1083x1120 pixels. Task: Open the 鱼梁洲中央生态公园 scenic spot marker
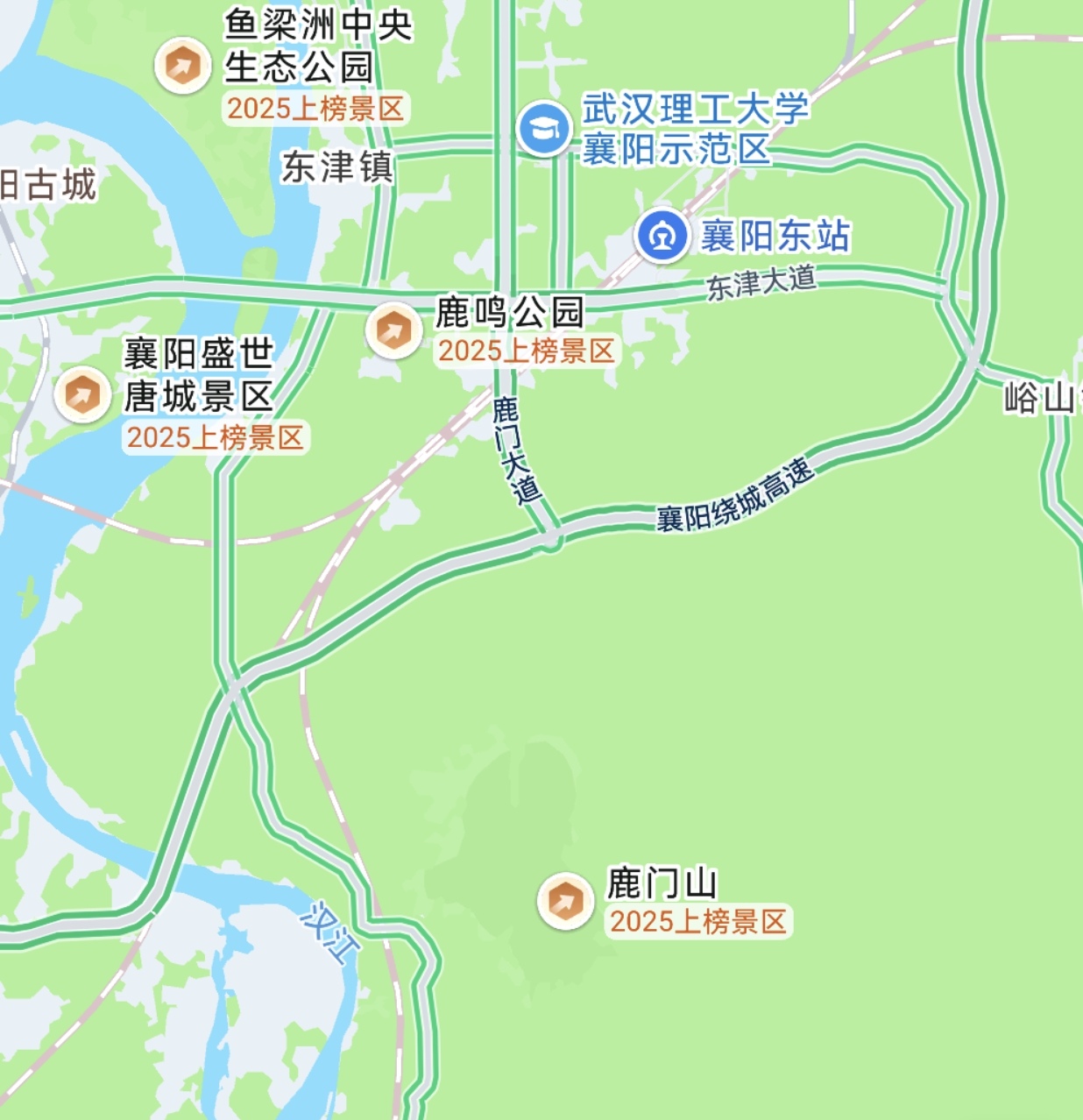pyautogui.click(x=182, y=65)
